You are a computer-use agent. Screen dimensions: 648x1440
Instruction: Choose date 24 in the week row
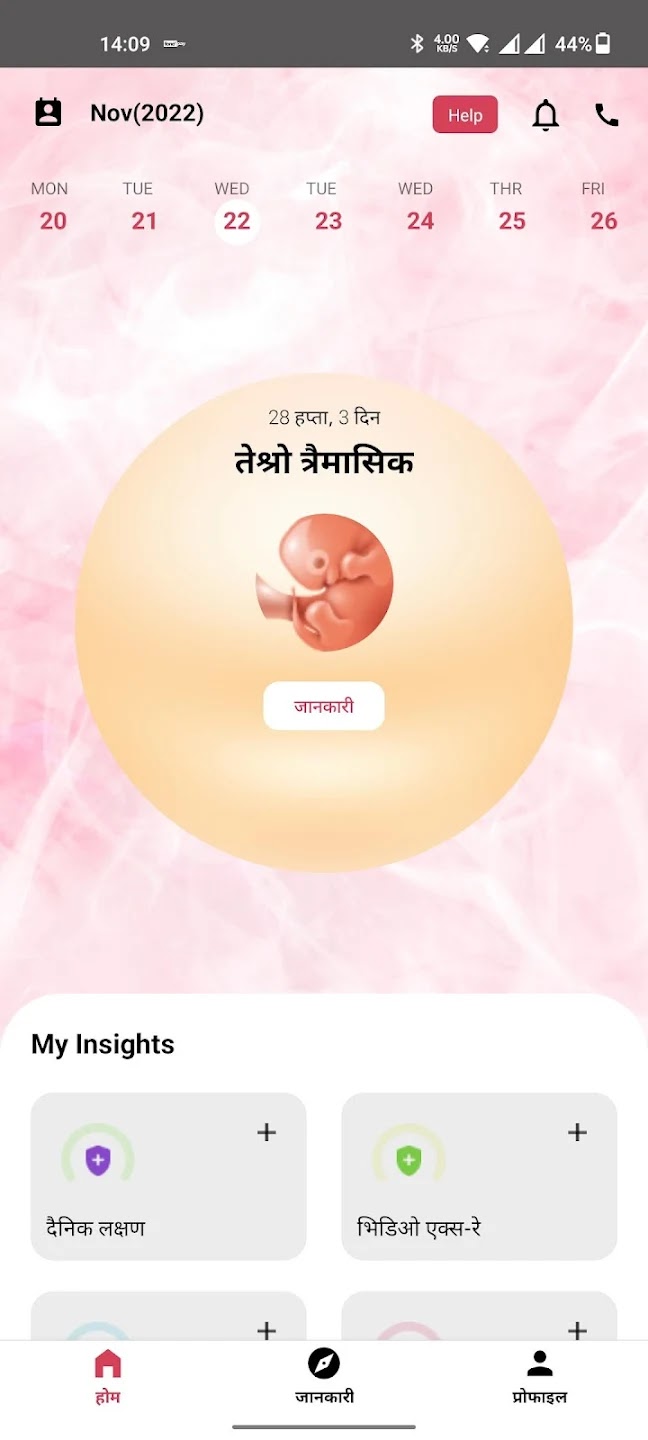[x=419, y=208]
